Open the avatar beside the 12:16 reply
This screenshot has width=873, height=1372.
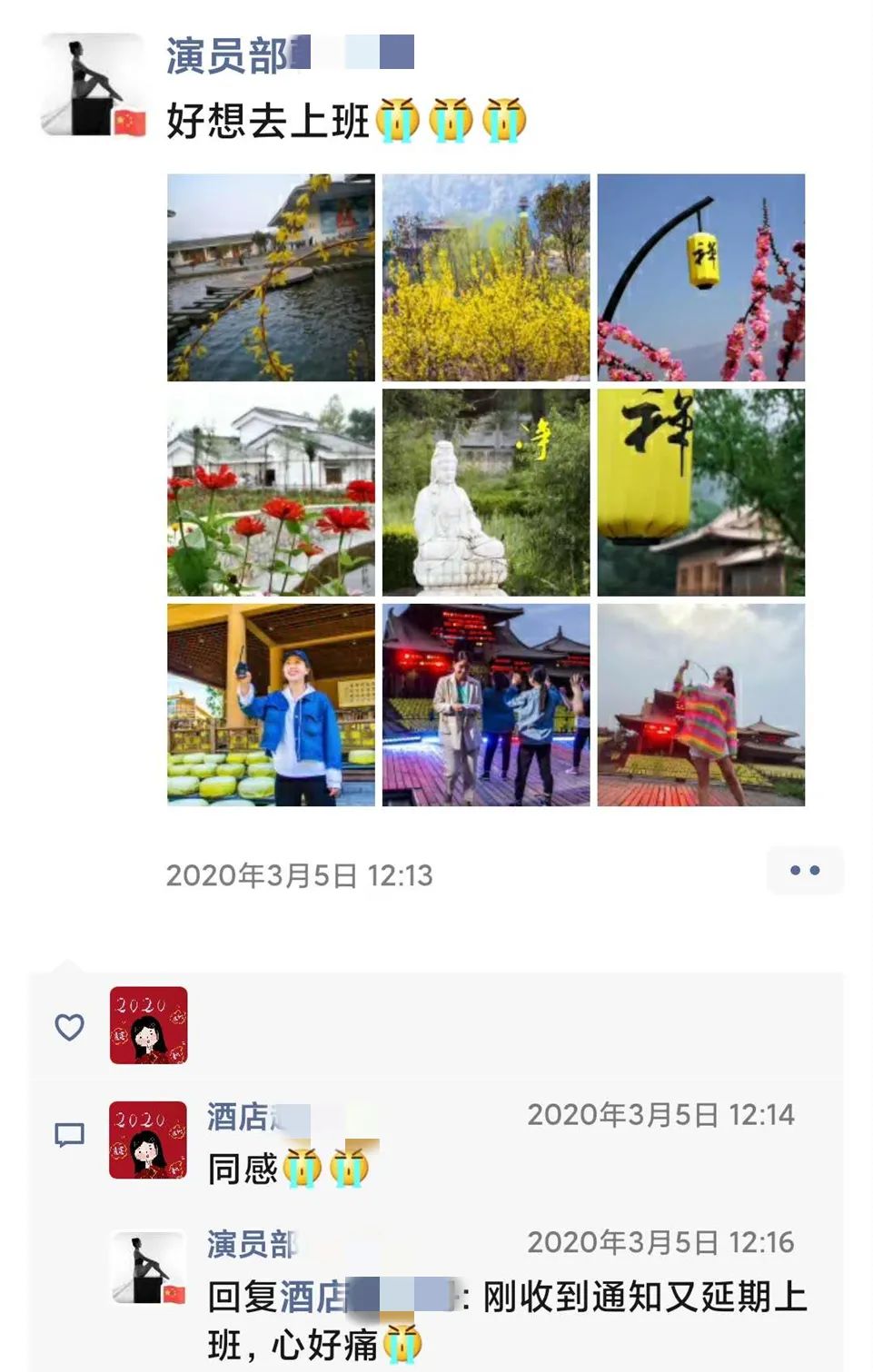click(x=148, y=1268)
